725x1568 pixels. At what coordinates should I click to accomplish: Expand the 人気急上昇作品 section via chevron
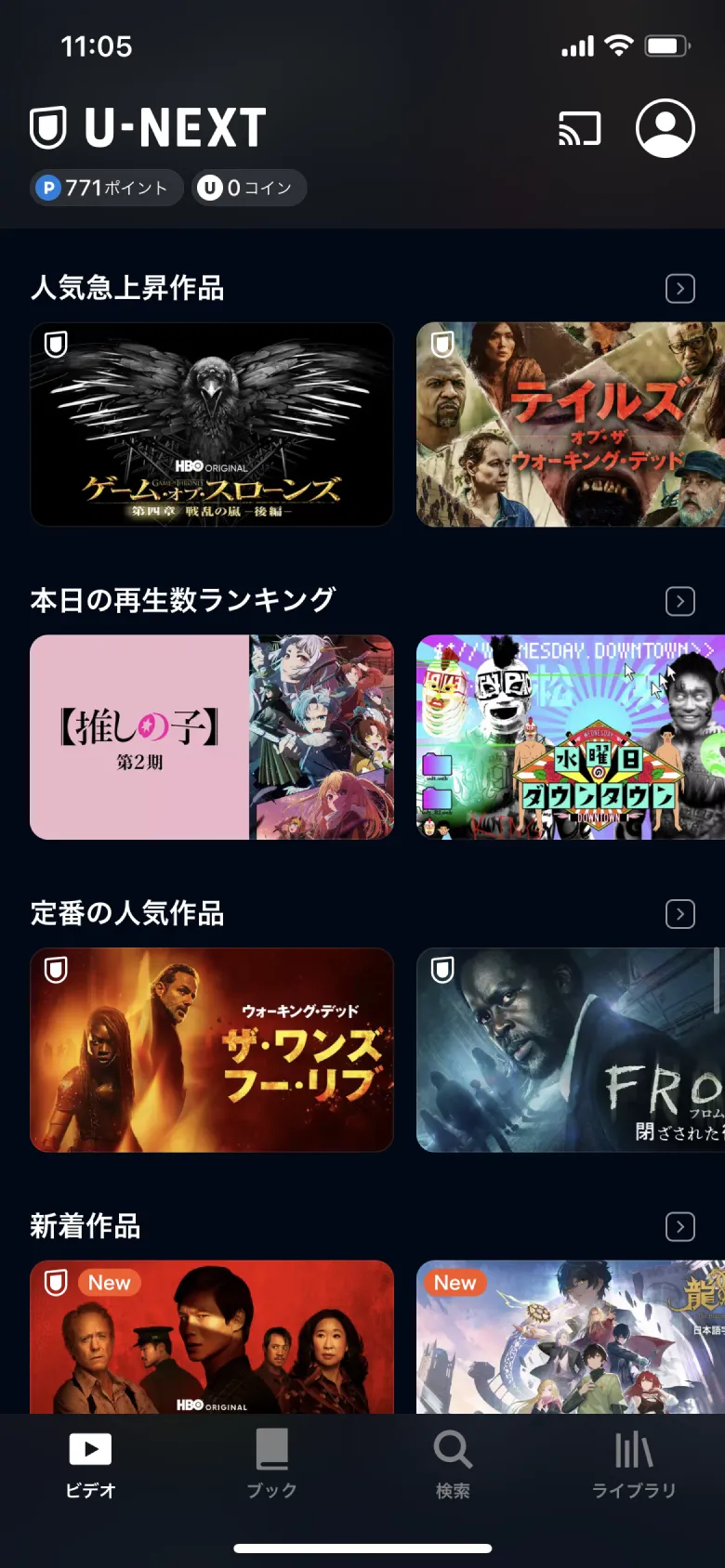pos(679,289)
